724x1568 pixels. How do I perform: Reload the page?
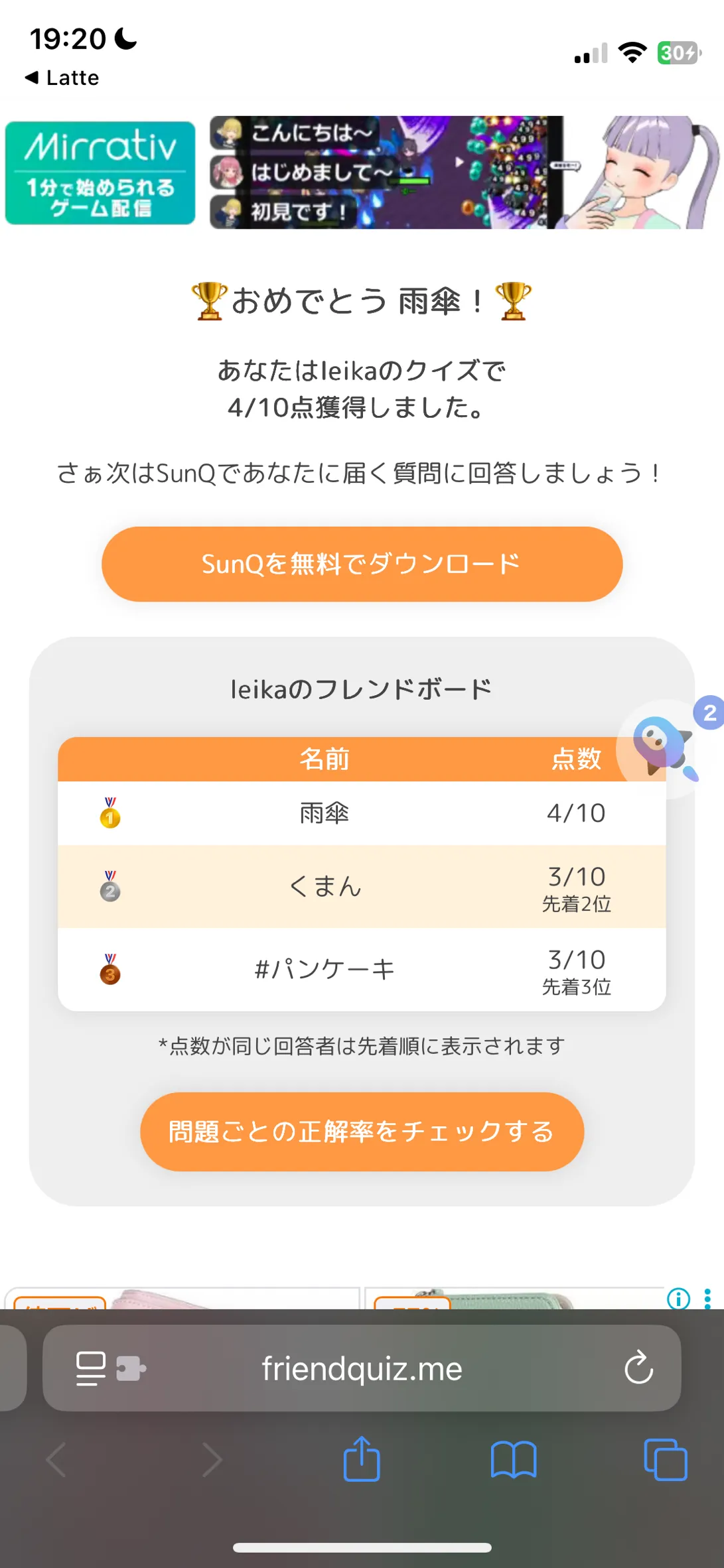(x=638, y=1368)
